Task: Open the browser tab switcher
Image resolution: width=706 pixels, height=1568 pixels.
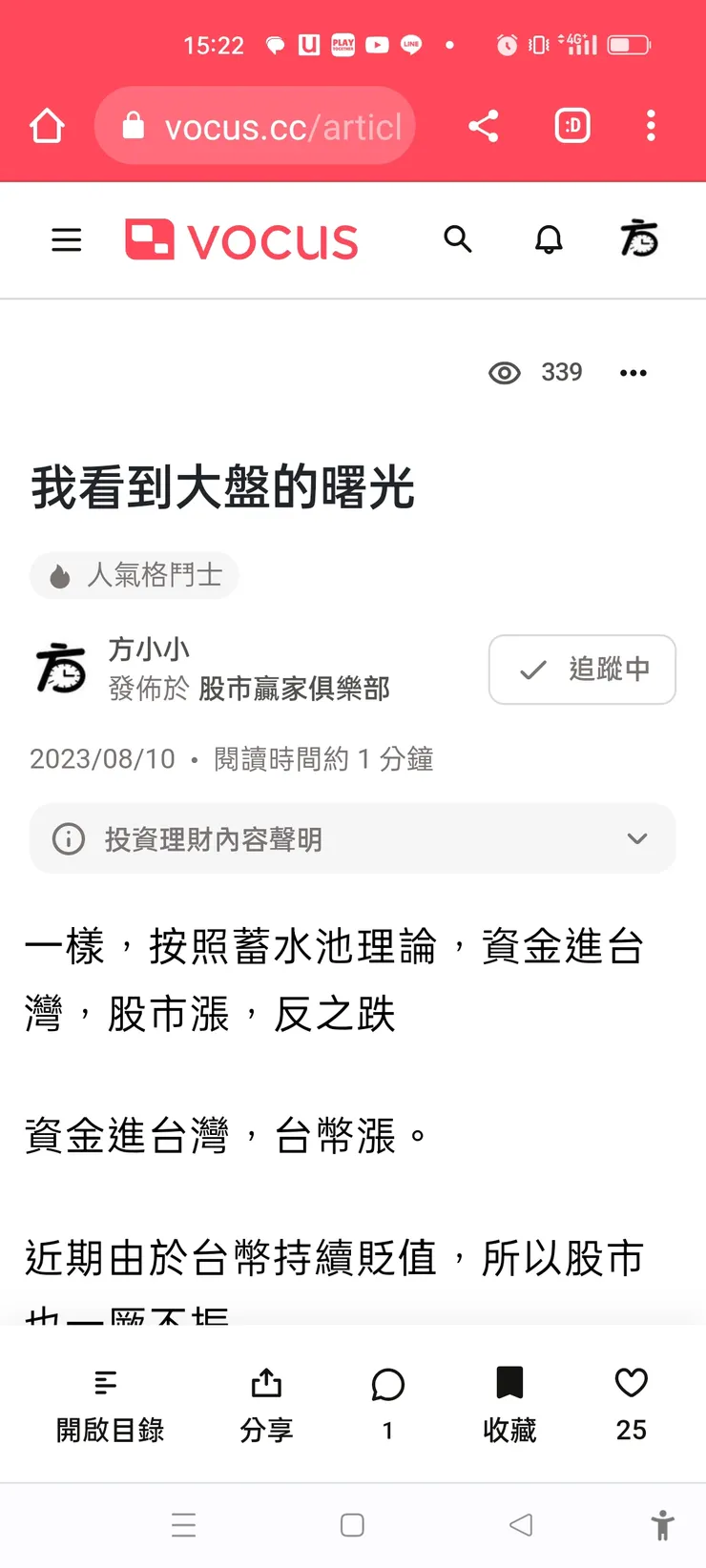Action: [x=571, y=125]
